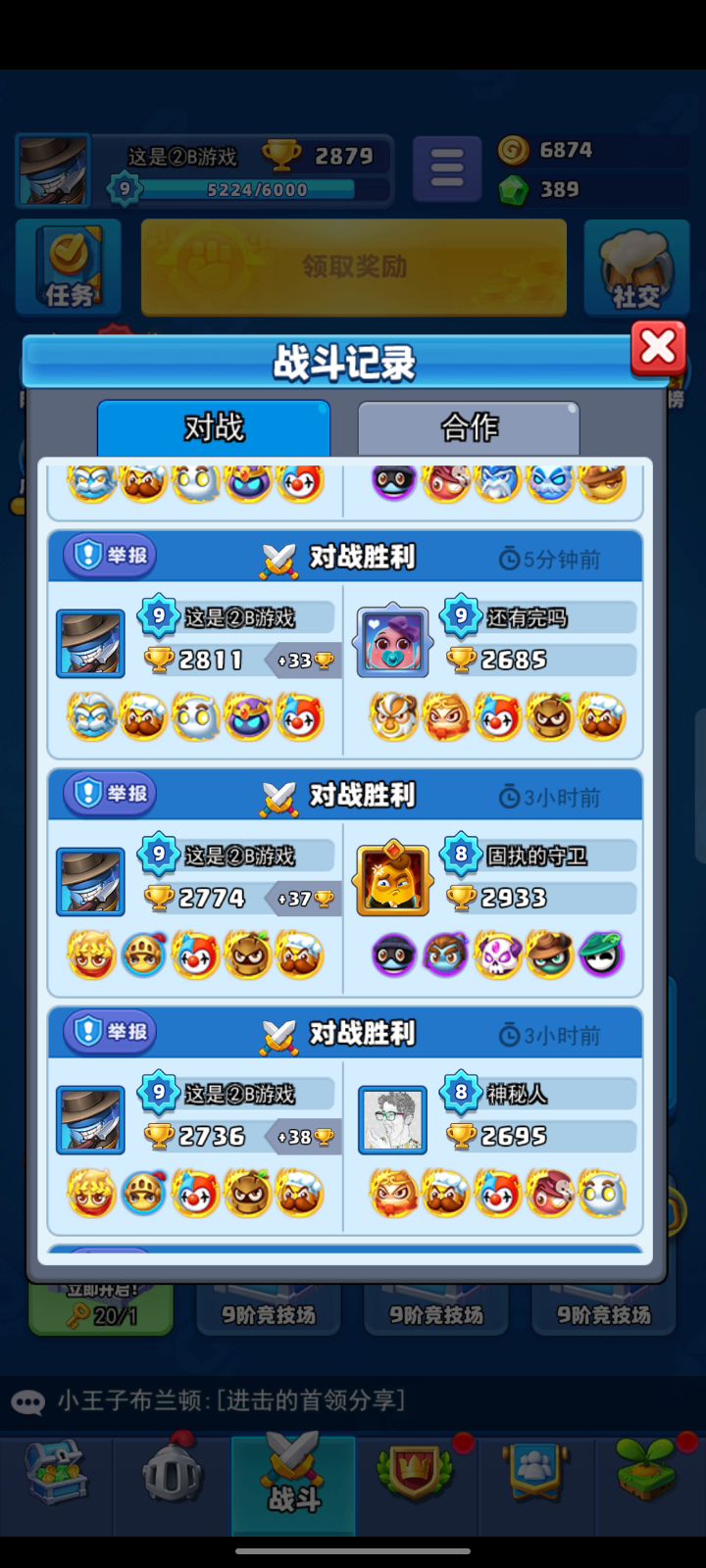Report the match against 固执的守卫

pos(110,794)
